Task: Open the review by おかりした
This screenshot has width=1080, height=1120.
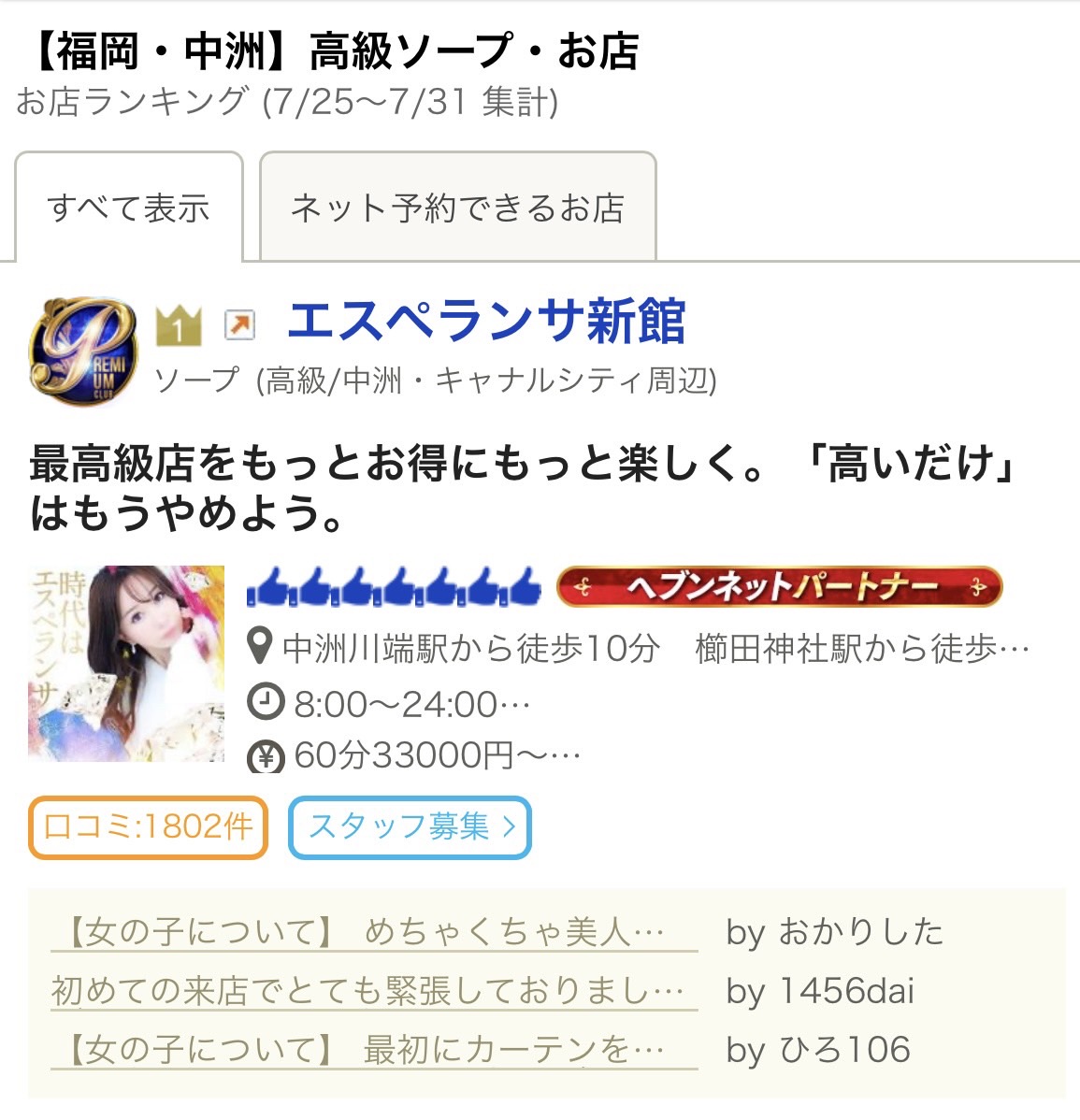Action: 374,932
